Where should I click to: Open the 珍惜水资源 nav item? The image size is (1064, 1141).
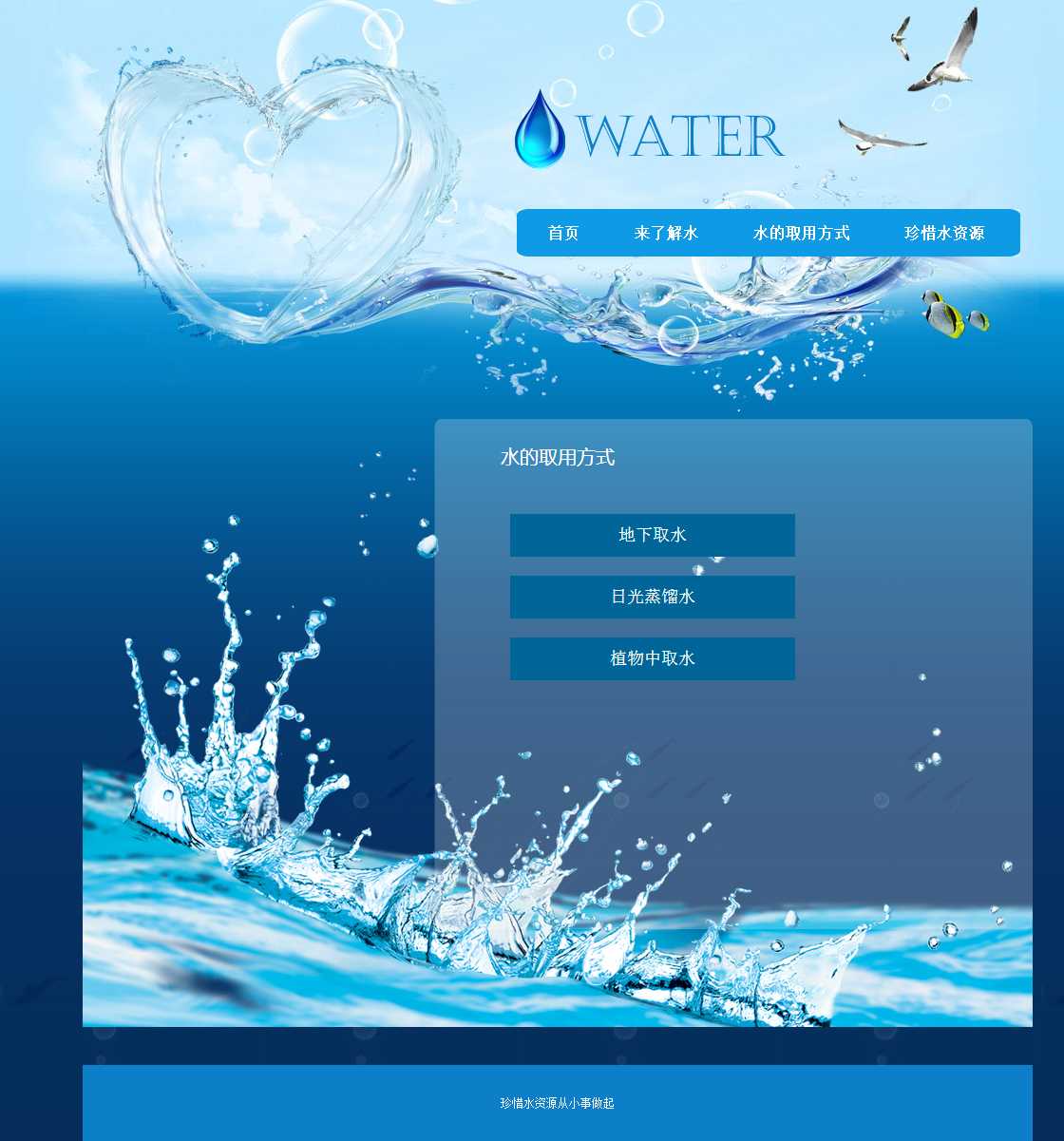pos(943,233)
